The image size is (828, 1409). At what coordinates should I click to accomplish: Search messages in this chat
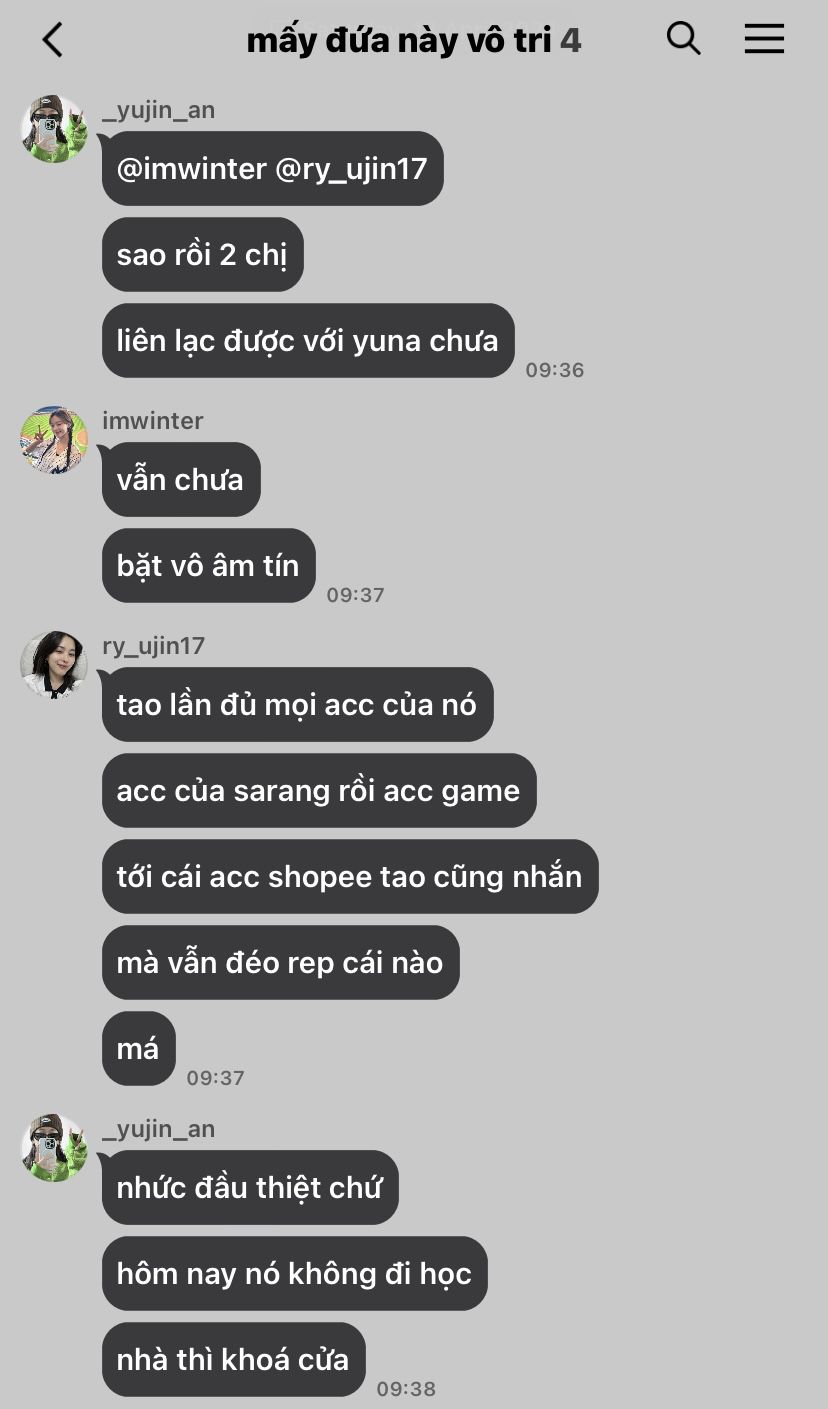pos(684,39)
